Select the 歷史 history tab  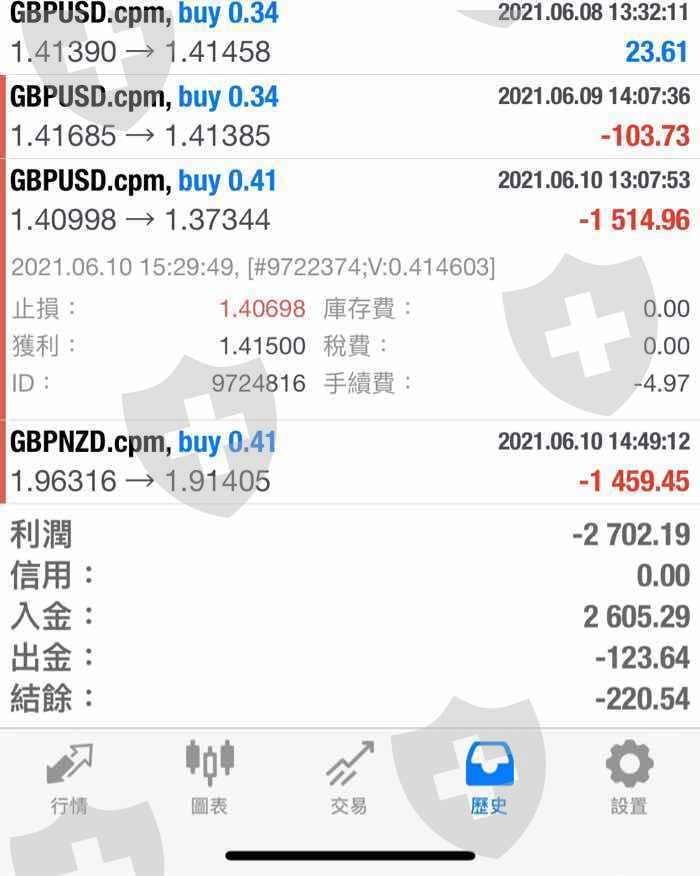click(x=489, y=779)
